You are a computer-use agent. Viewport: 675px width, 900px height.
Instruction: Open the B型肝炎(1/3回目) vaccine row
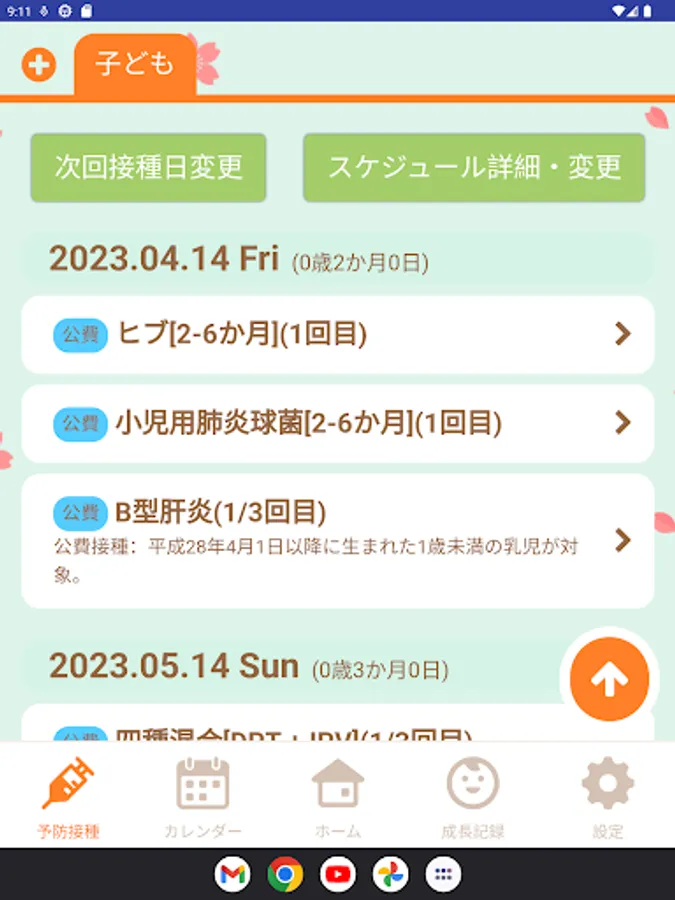tap(338, 541)
